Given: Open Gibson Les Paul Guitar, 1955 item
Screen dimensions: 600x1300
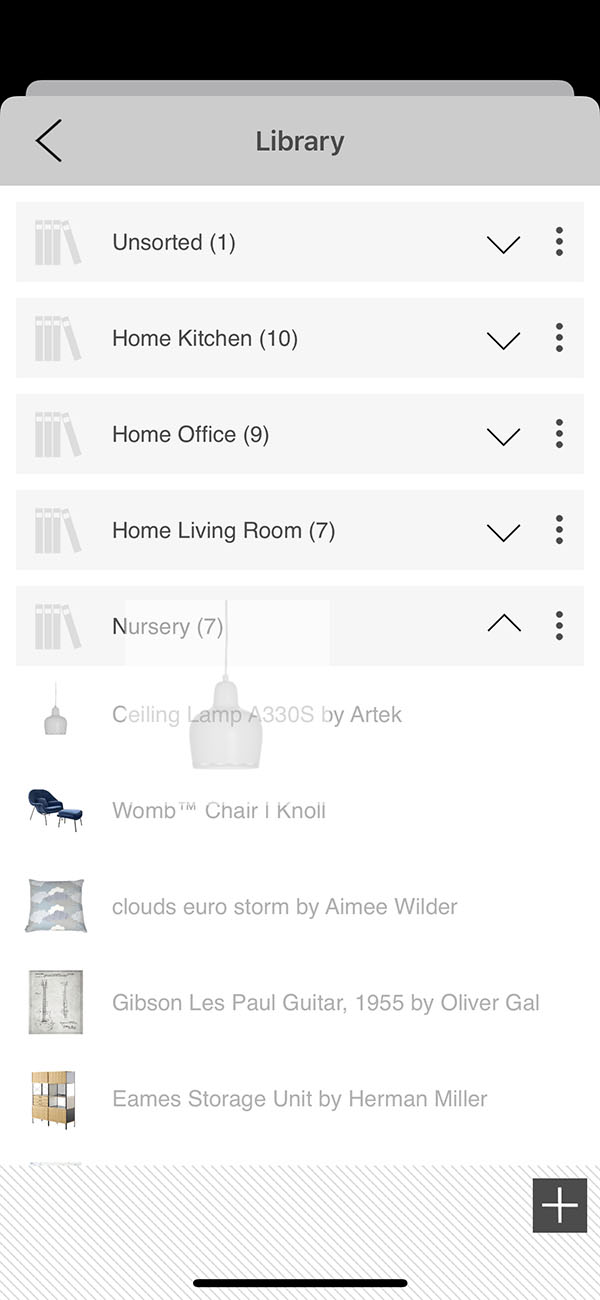Looking at the screenshot, I should [325, 1003].
